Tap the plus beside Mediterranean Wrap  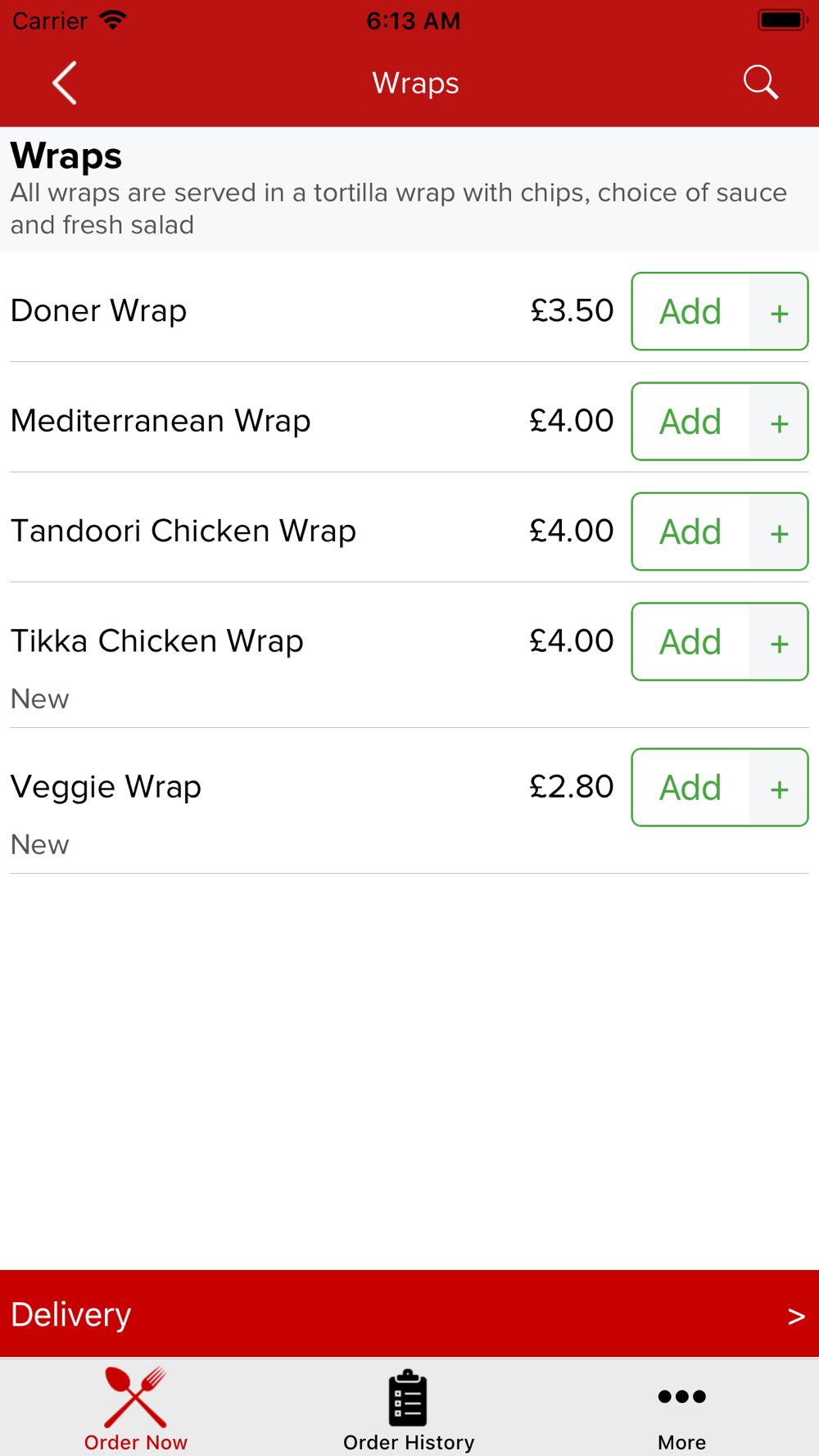779,422
